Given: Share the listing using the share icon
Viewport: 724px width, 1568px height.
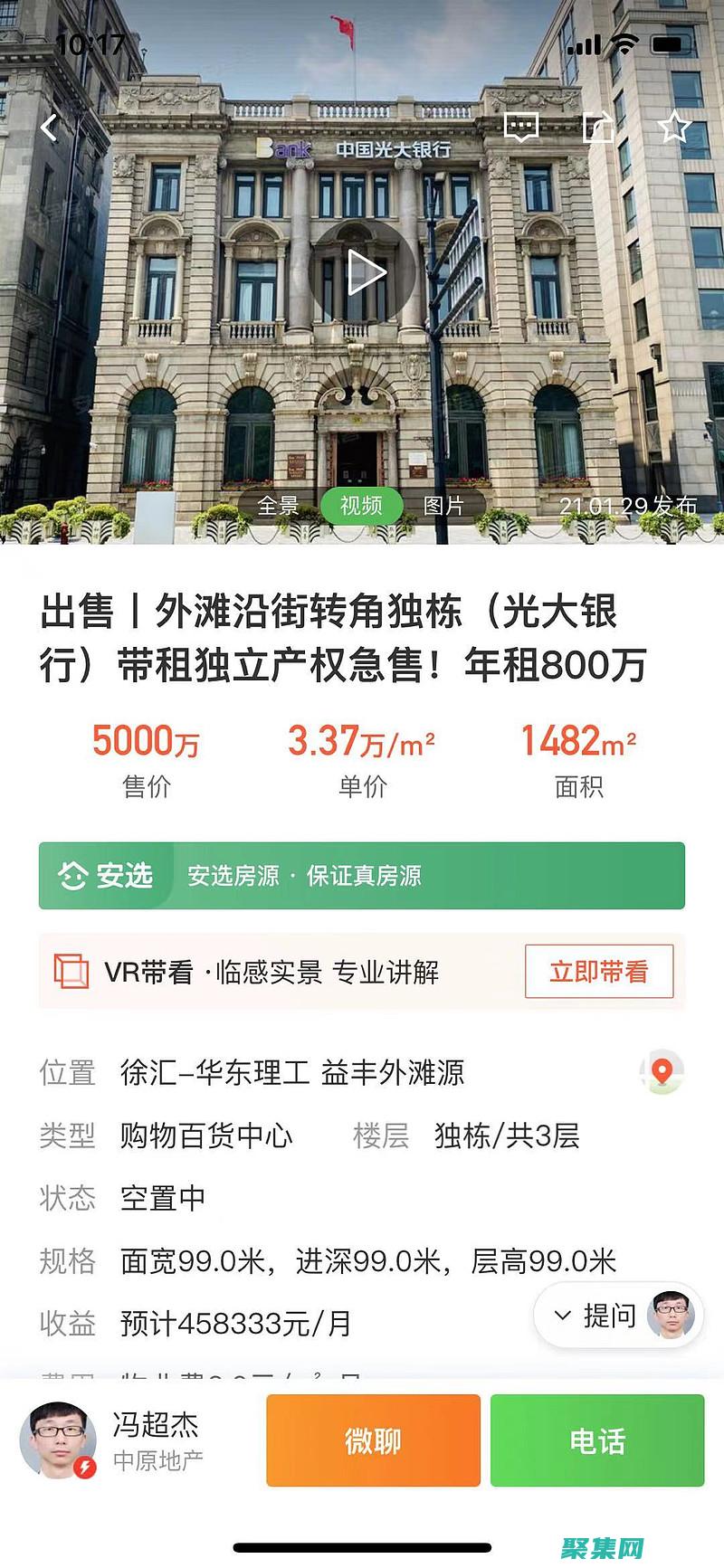Looking at the screenshot, I should point(598,128).
